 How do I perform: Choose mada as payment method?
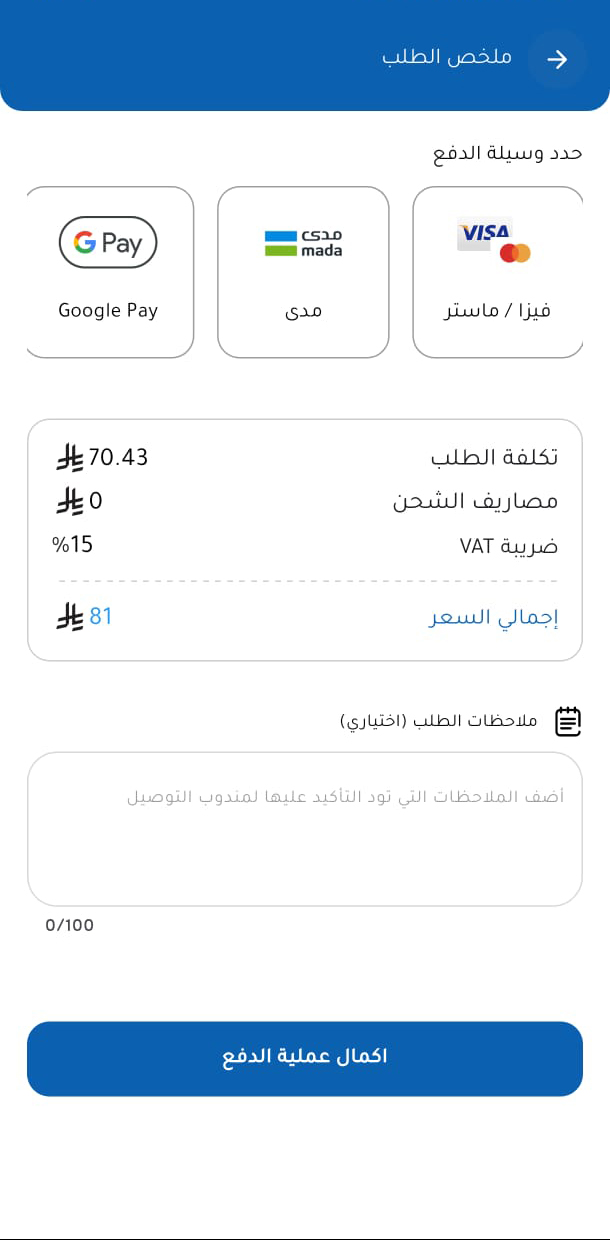coord(303,271)
